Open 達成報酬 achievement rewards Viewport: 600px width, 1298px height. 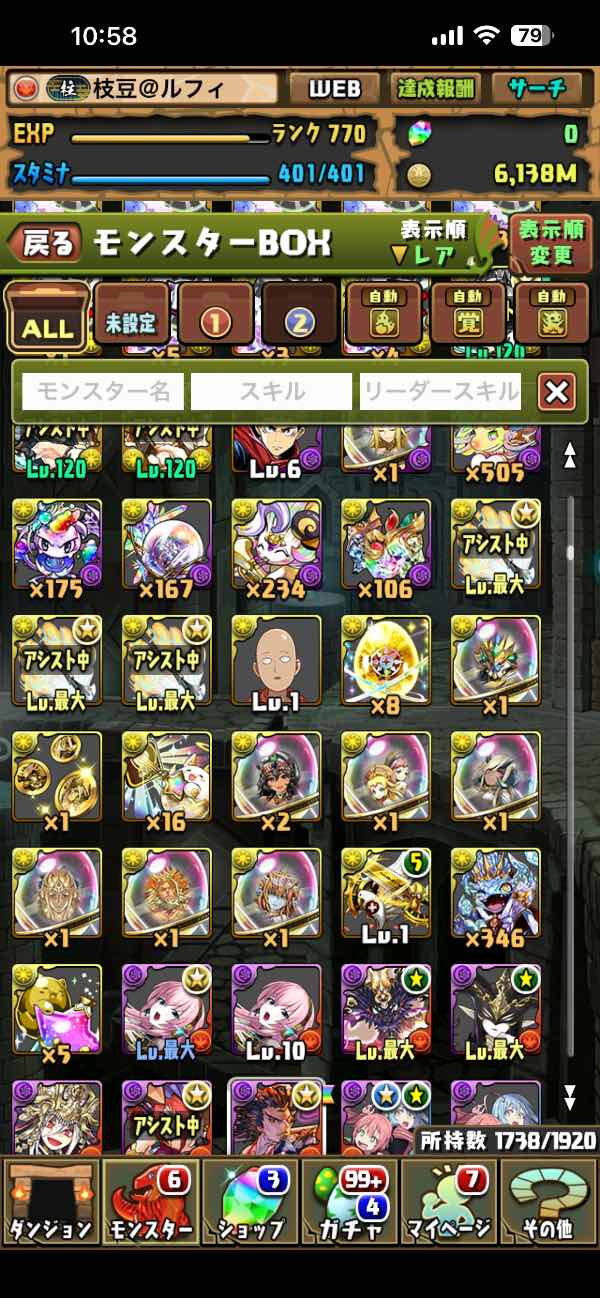(x=436, y=88)
